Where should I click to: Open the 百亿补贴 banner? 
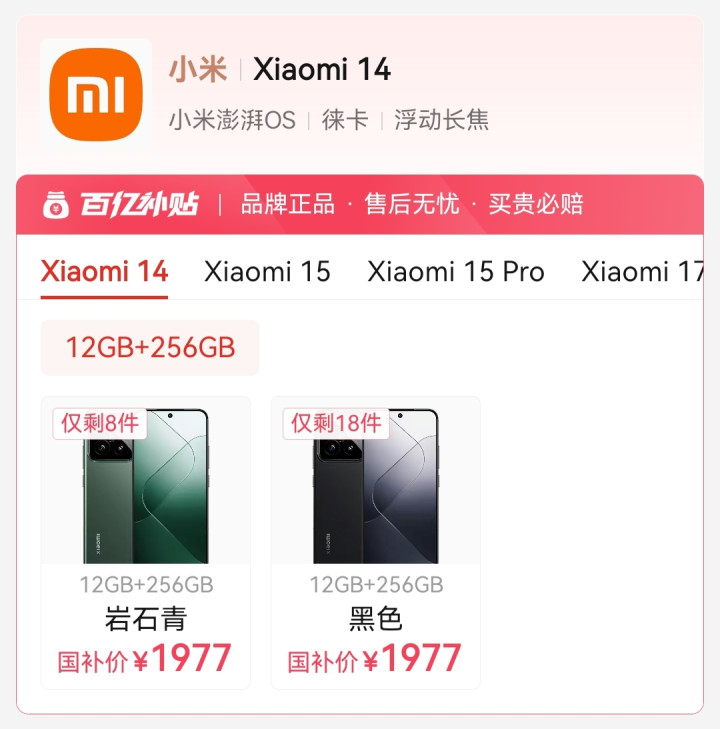pos(360,205)
